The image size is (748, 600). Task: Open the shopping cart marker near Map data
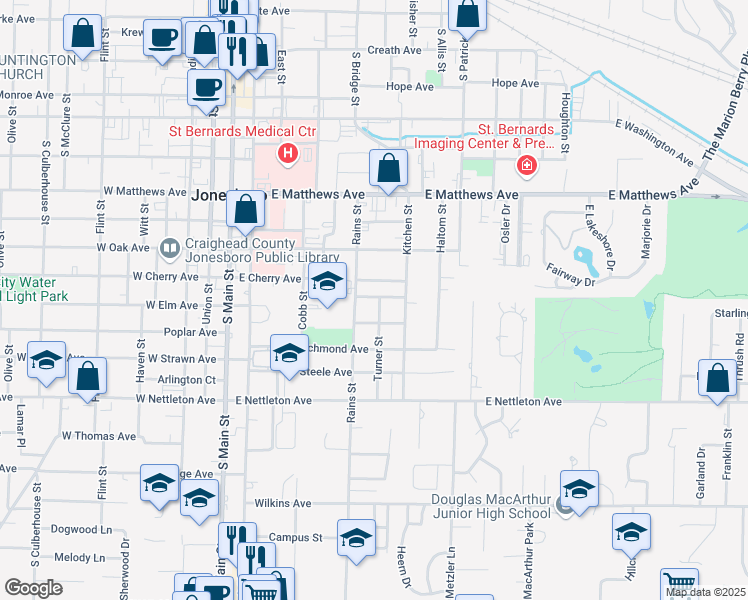coord(679,584)
